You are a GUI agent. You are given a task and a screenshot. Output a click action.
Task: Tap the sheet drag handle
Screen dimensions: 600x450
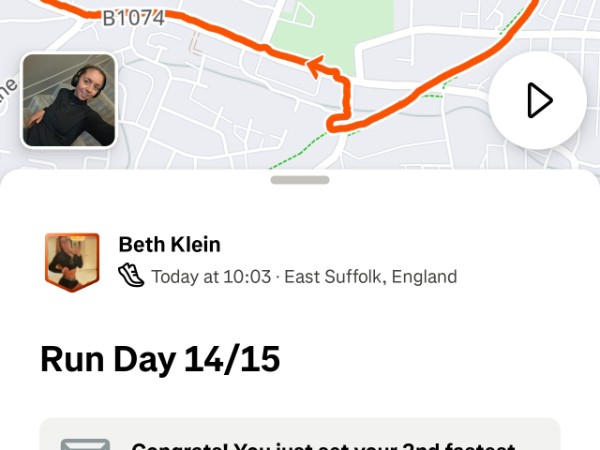click(x=300, y=180)
